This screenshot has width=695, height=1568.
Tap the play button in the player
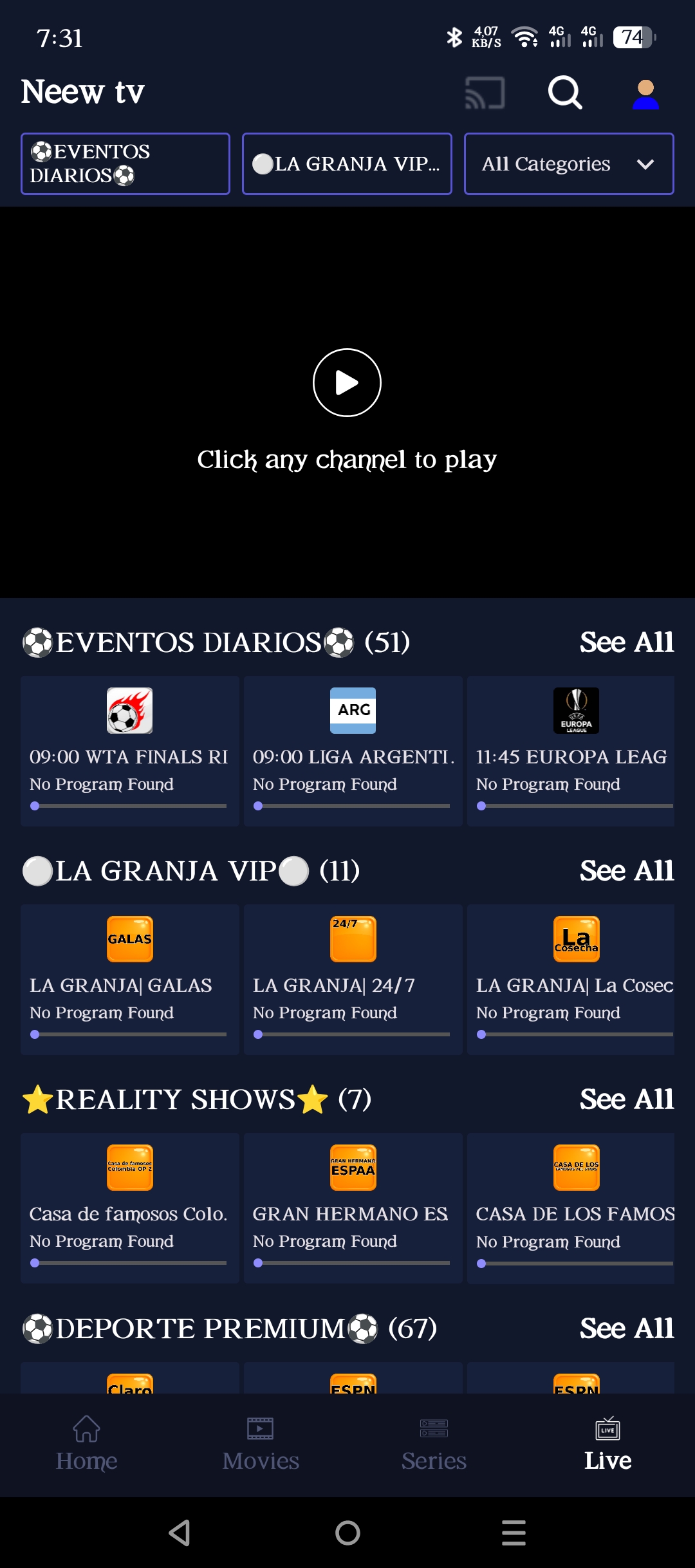coord(347,383)
